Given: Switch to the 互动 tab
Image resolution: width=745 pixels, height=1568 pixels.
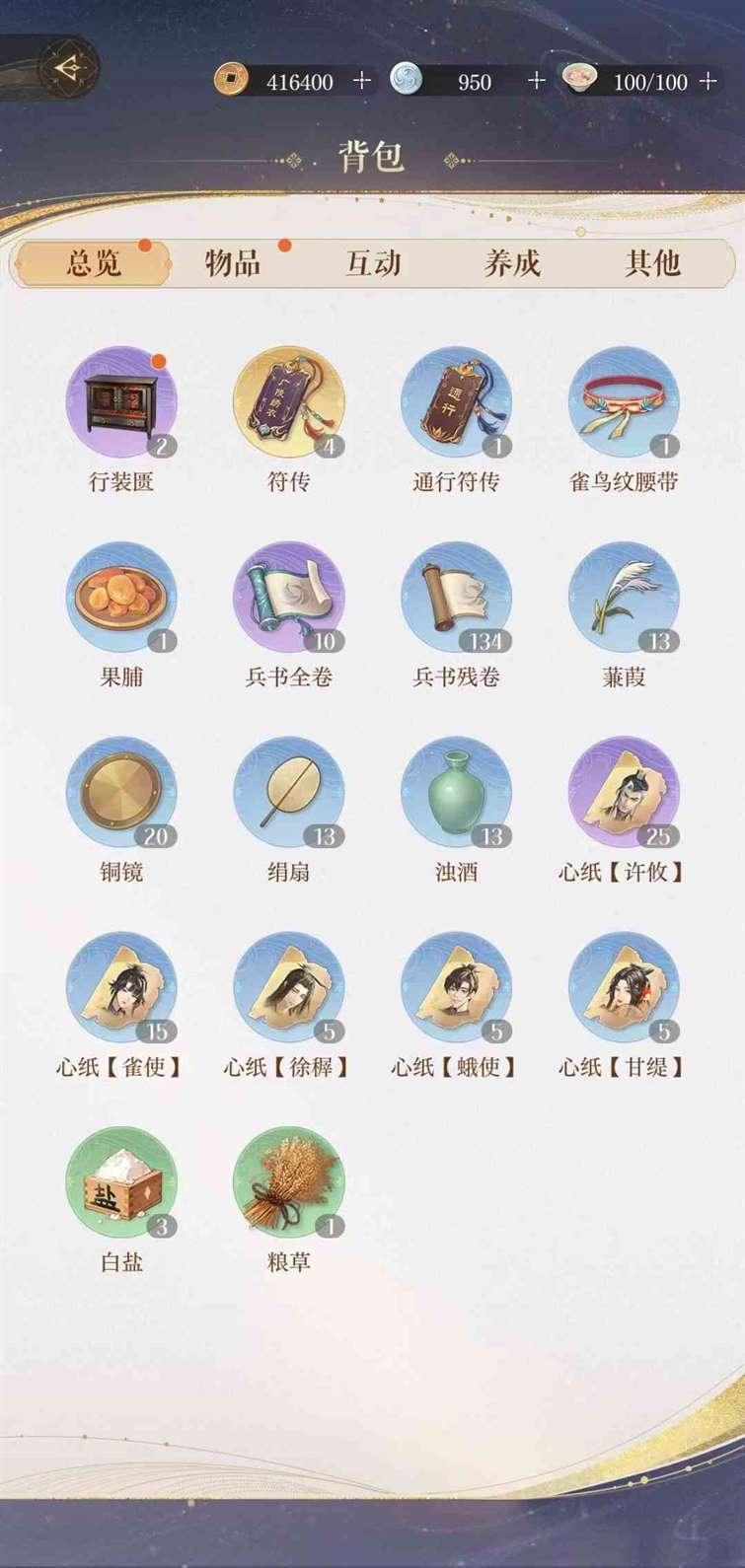Looking at the screenshot, I should point(373,263).
